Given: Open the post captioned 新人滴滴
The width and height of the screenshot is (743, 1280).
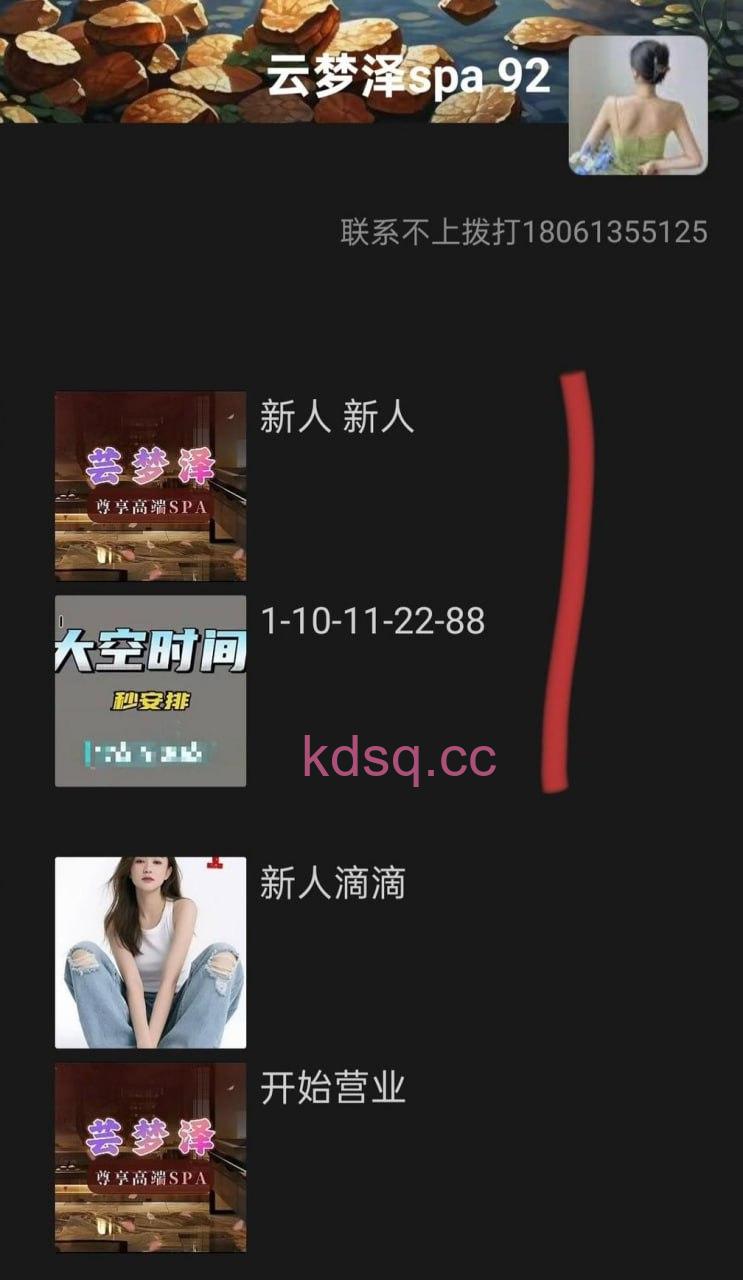Looking at the screenshot, I should (150, 952).
